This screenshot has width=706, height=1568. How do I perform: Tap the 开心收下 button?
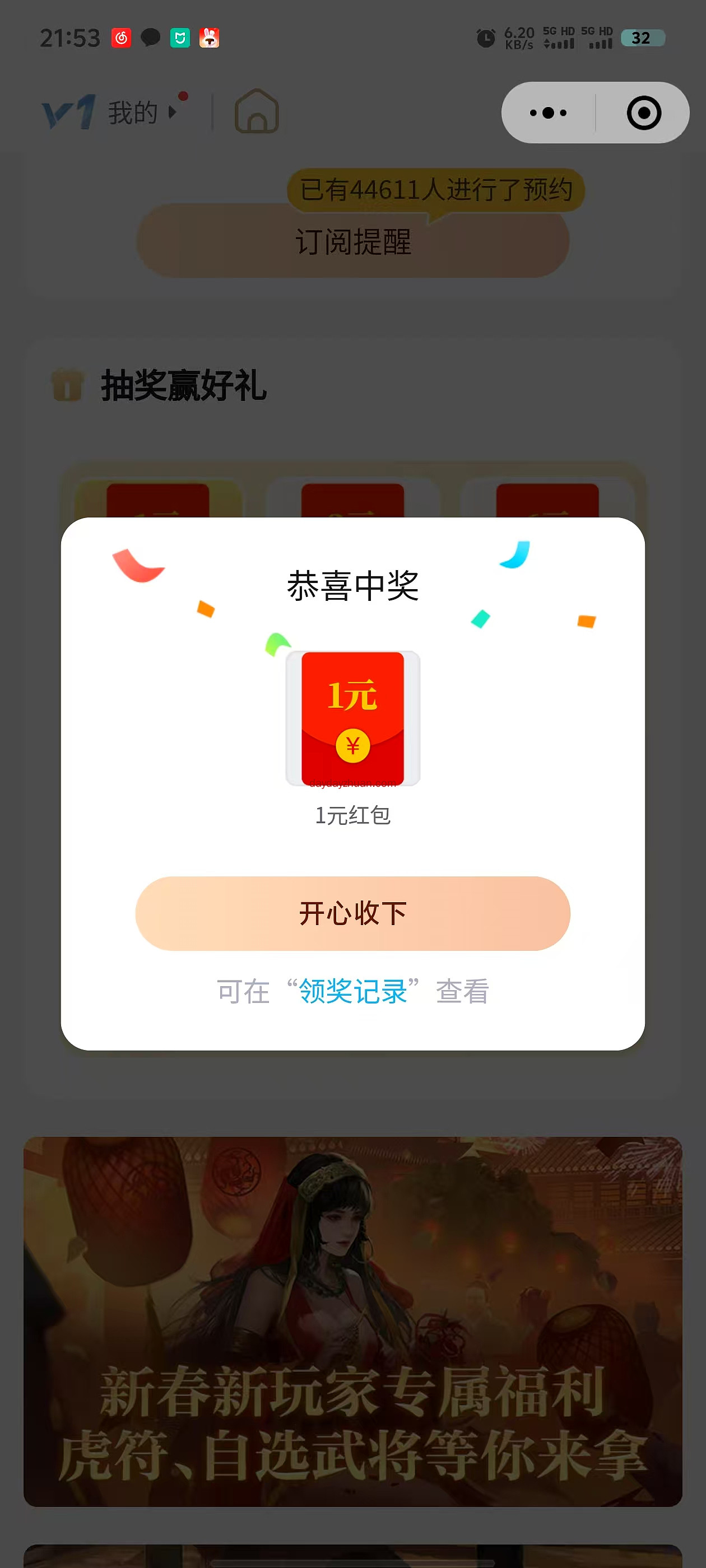[x=352, y=913]
